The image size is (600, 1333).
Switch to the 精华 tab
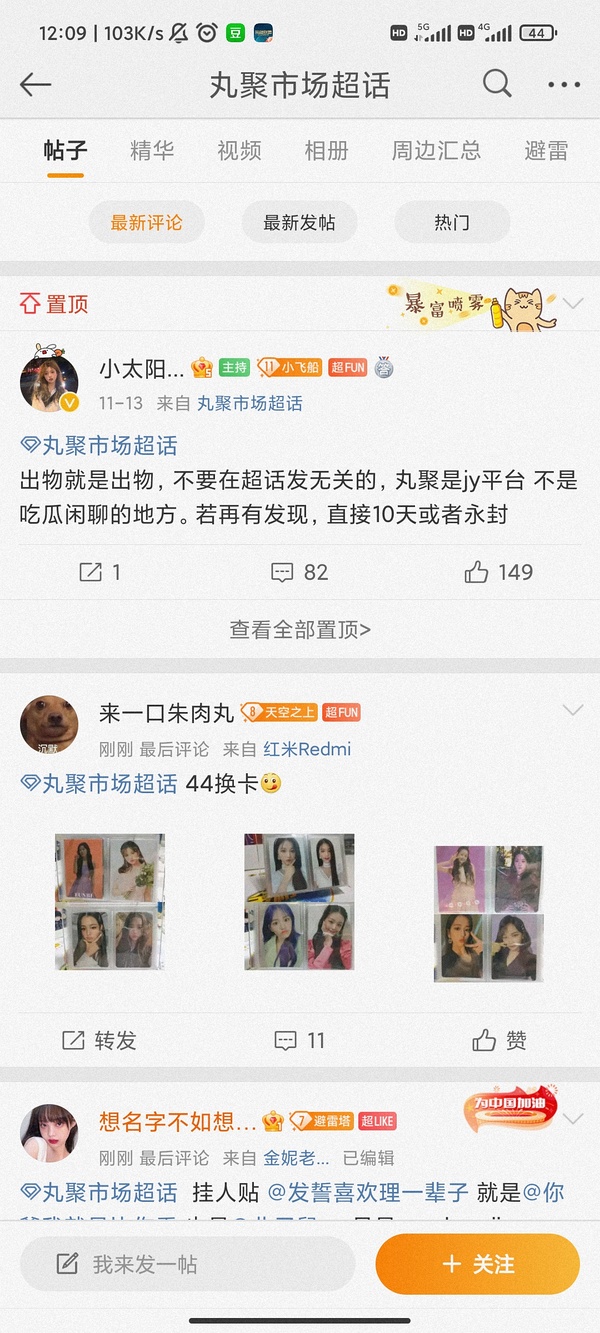152,151
